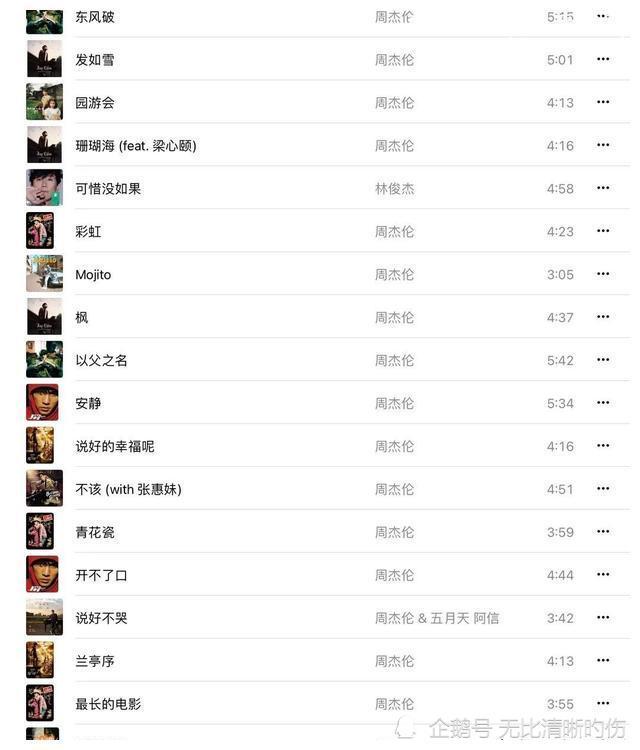Open more options for 兰亭序
The height and width of the screenshot is (750, 640).
(x=603, y=661)
